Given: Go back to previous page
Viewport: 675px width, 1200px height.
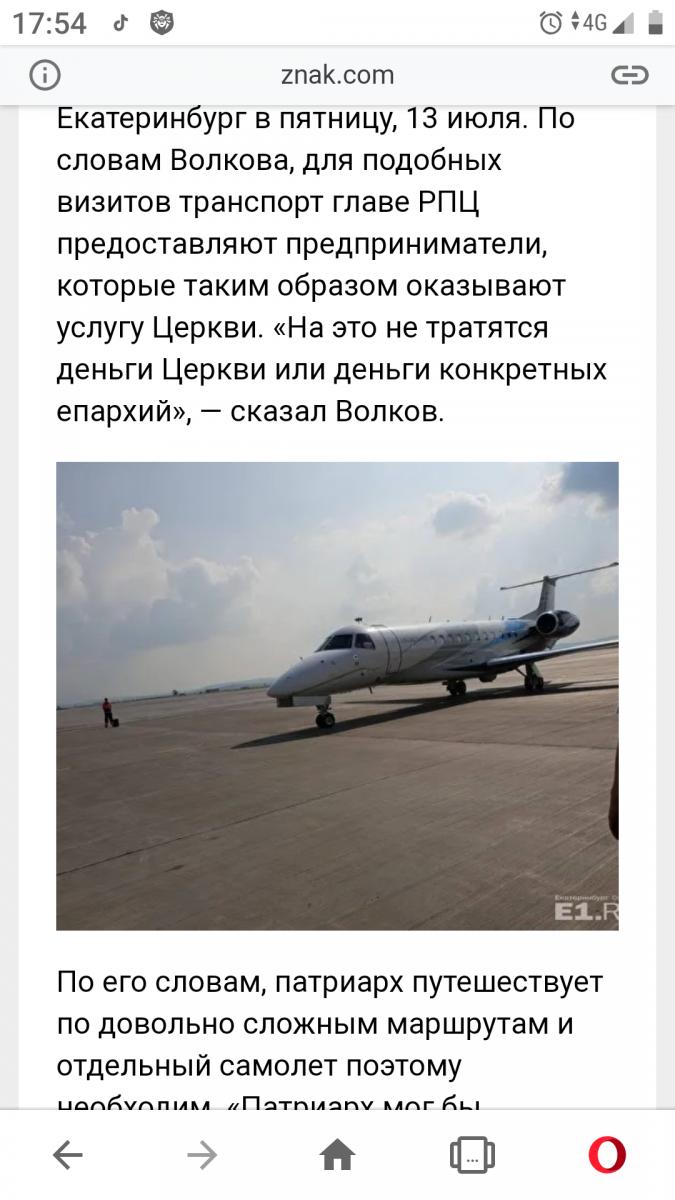Looking at the screenshot, I should [68, 1156].
